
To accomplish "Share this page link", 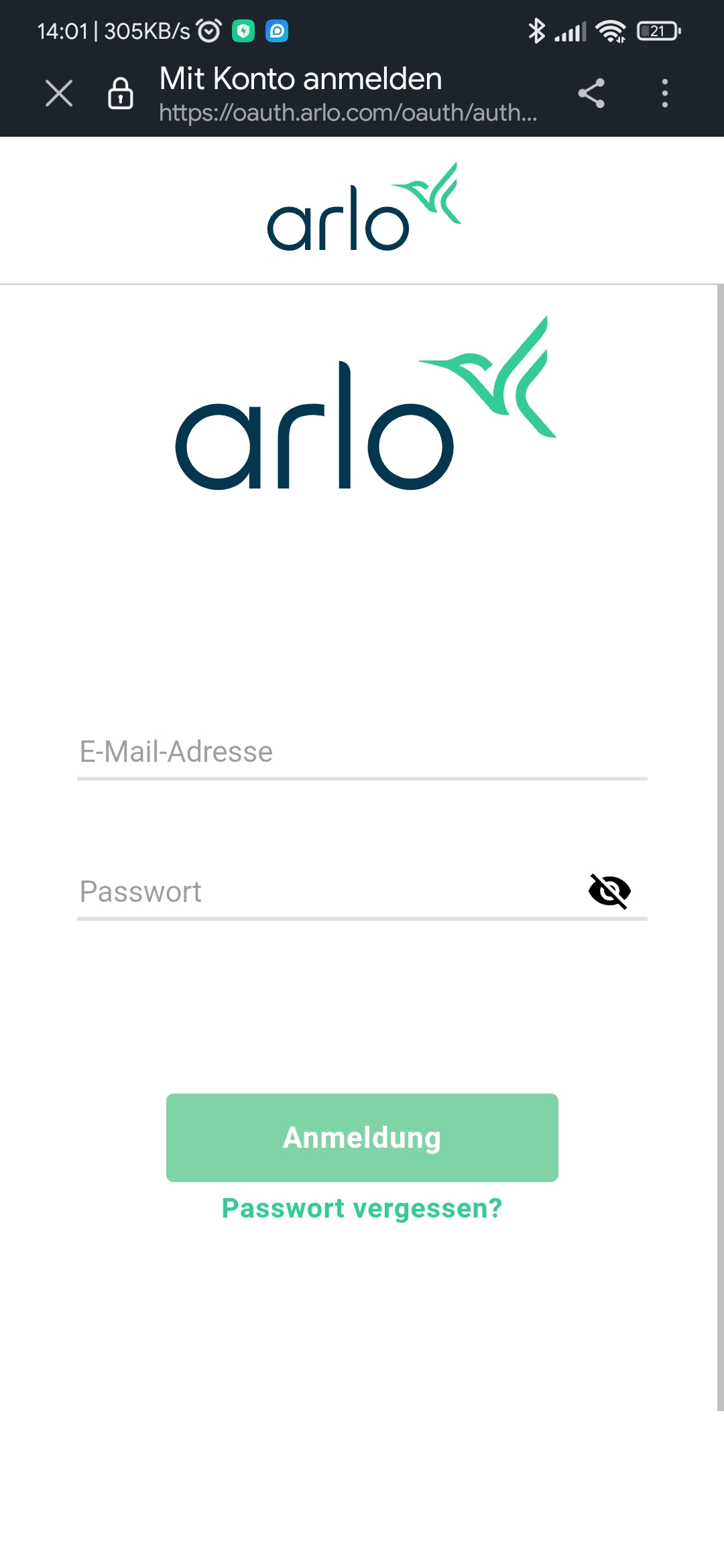I will 591,93.
